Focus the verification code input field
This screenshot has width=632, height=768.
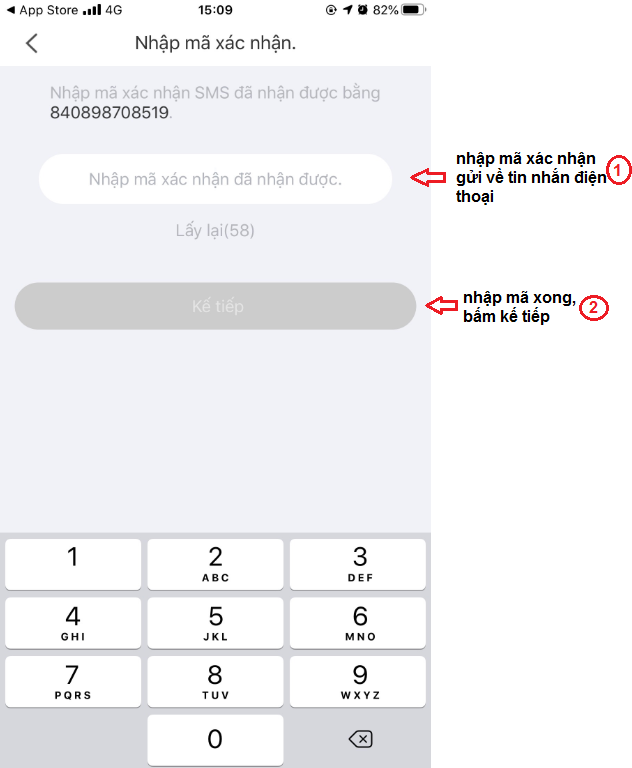pos(215,179)
